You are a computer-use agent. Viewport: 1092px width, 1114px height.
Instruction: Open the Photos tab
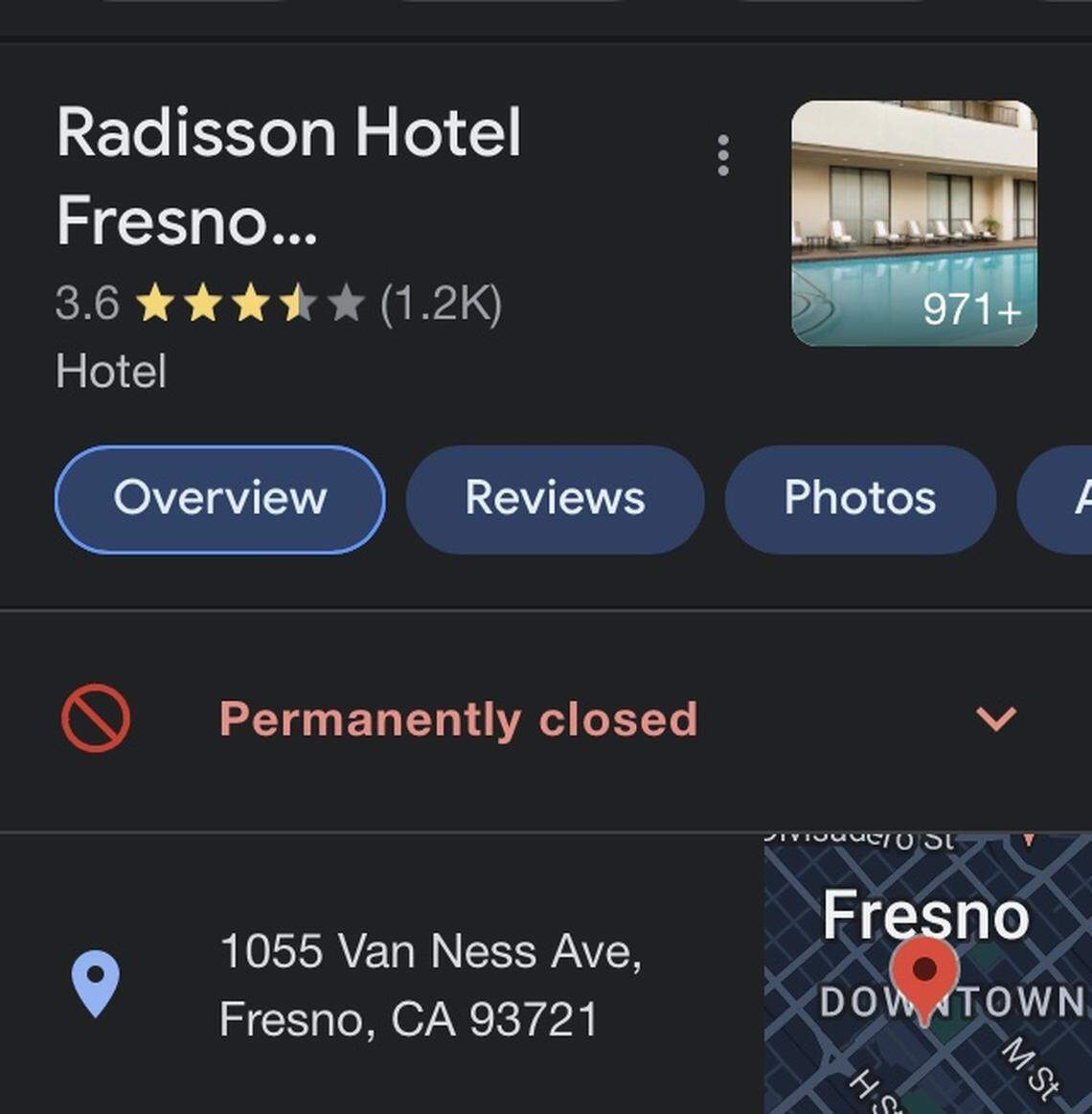(x=860, y=497)
